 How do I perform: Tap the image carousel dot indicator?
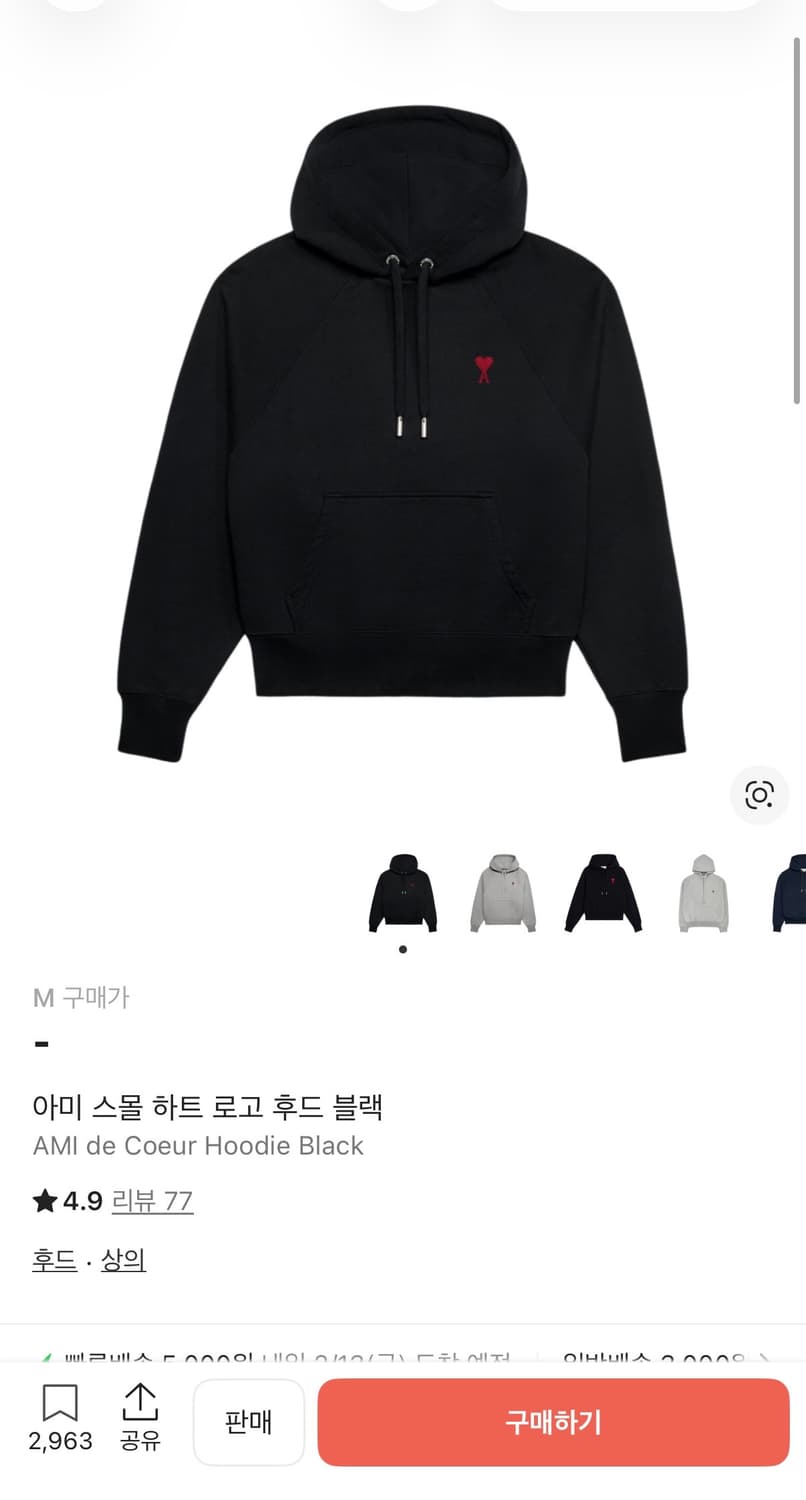(403, 950)
